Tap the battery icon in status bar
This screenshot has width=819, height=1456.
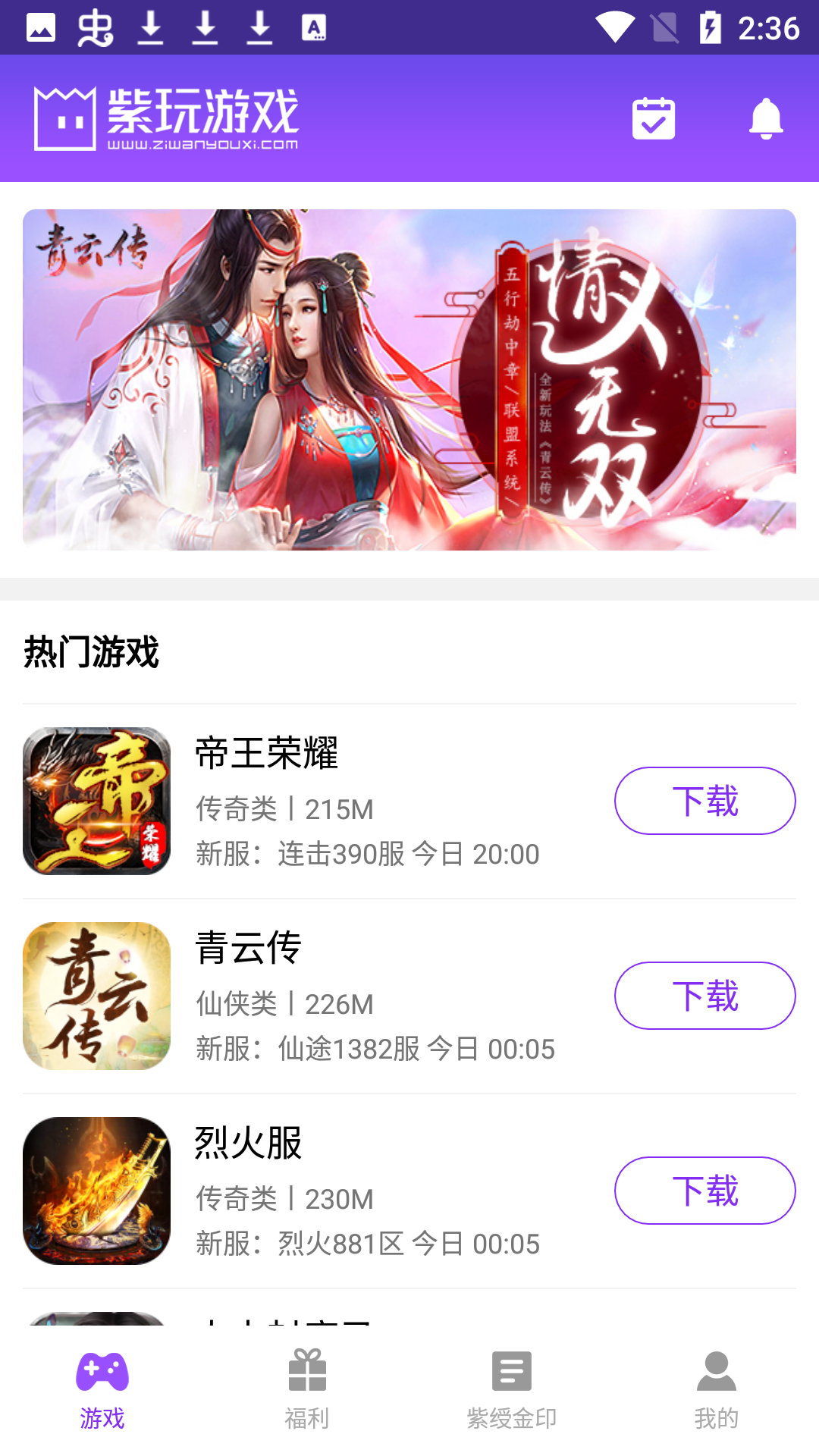coord(711,25)
